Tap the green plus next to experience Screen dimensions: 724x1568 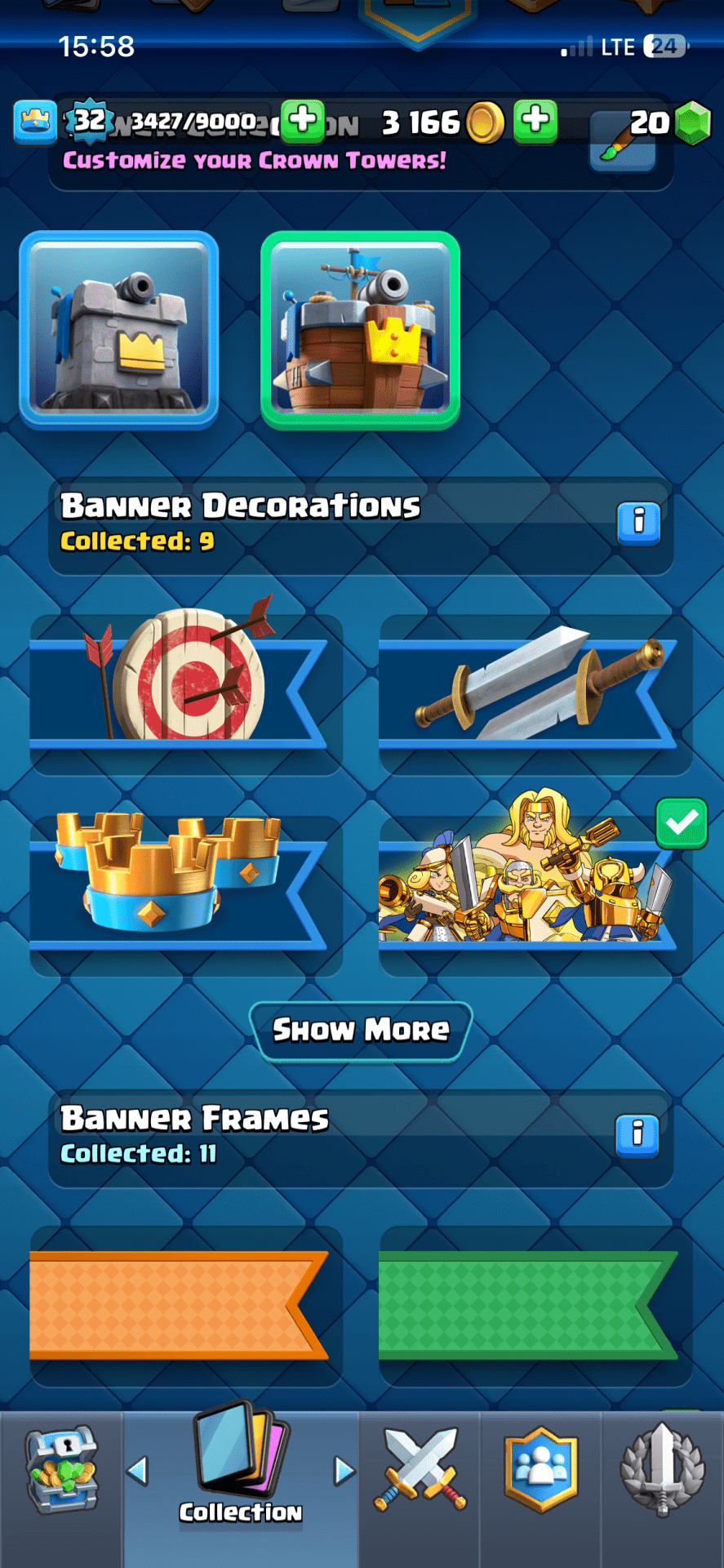point(302,121)
